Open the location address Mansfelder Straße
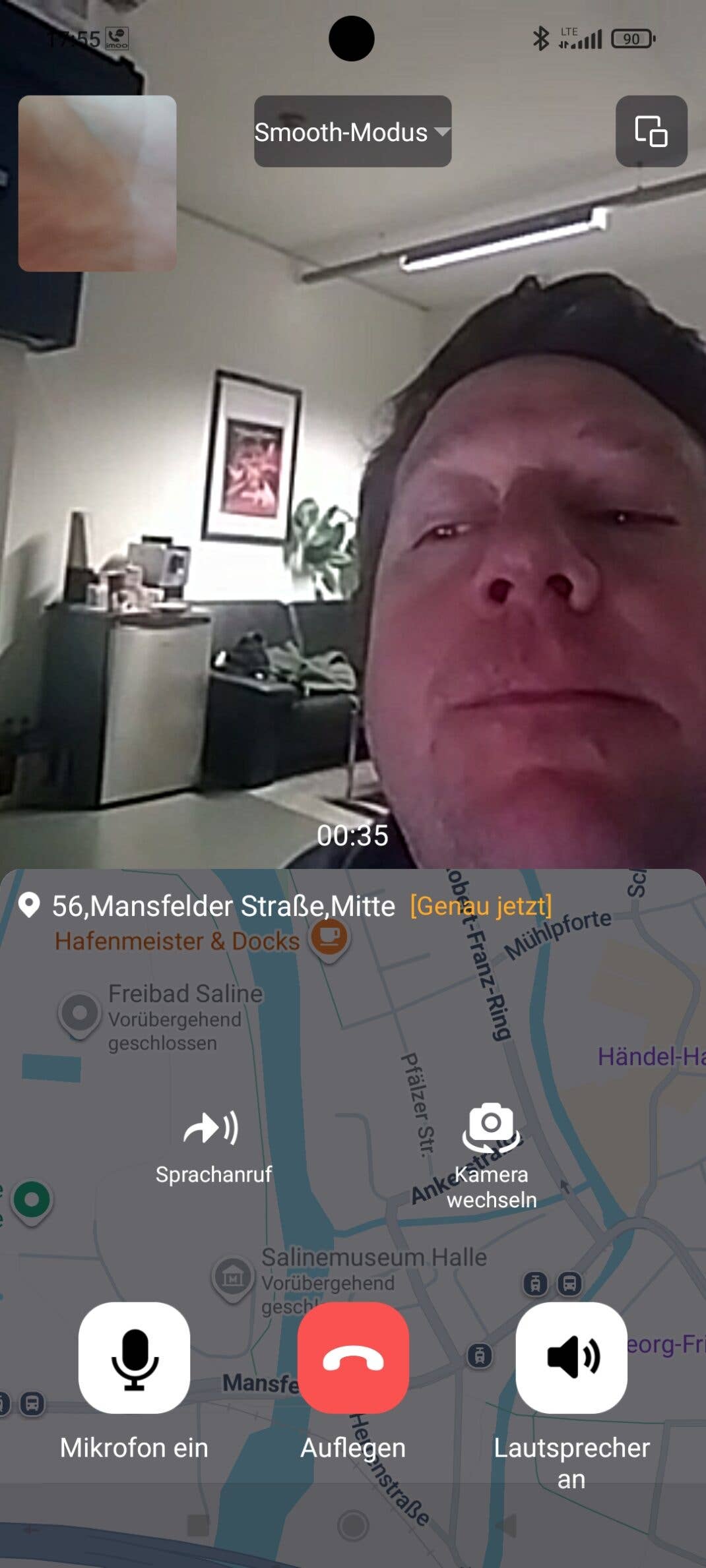706x1568 pixels. [x=223, y=906]
